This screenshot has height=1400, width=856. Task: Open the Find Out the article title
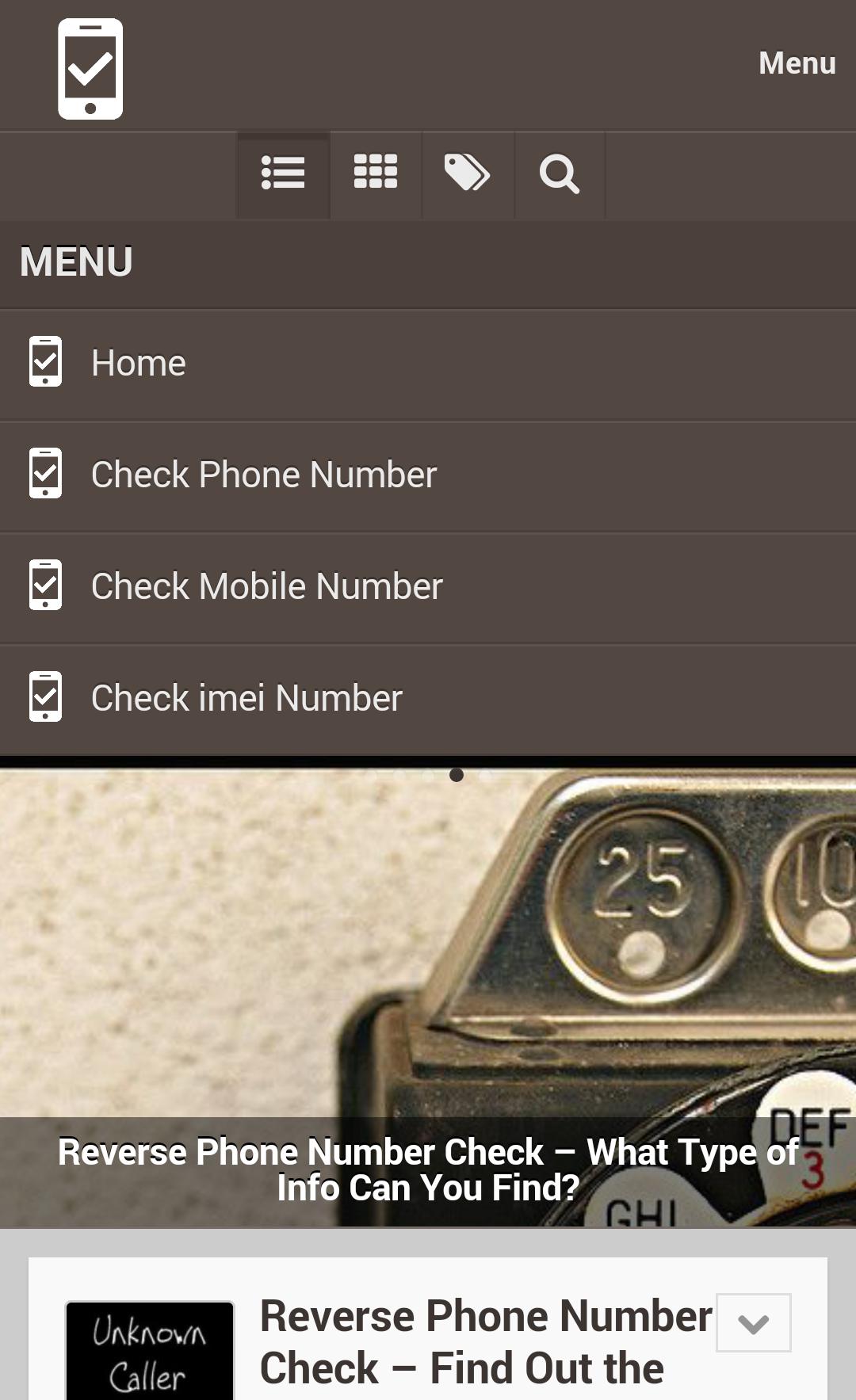coord(485,1342)
